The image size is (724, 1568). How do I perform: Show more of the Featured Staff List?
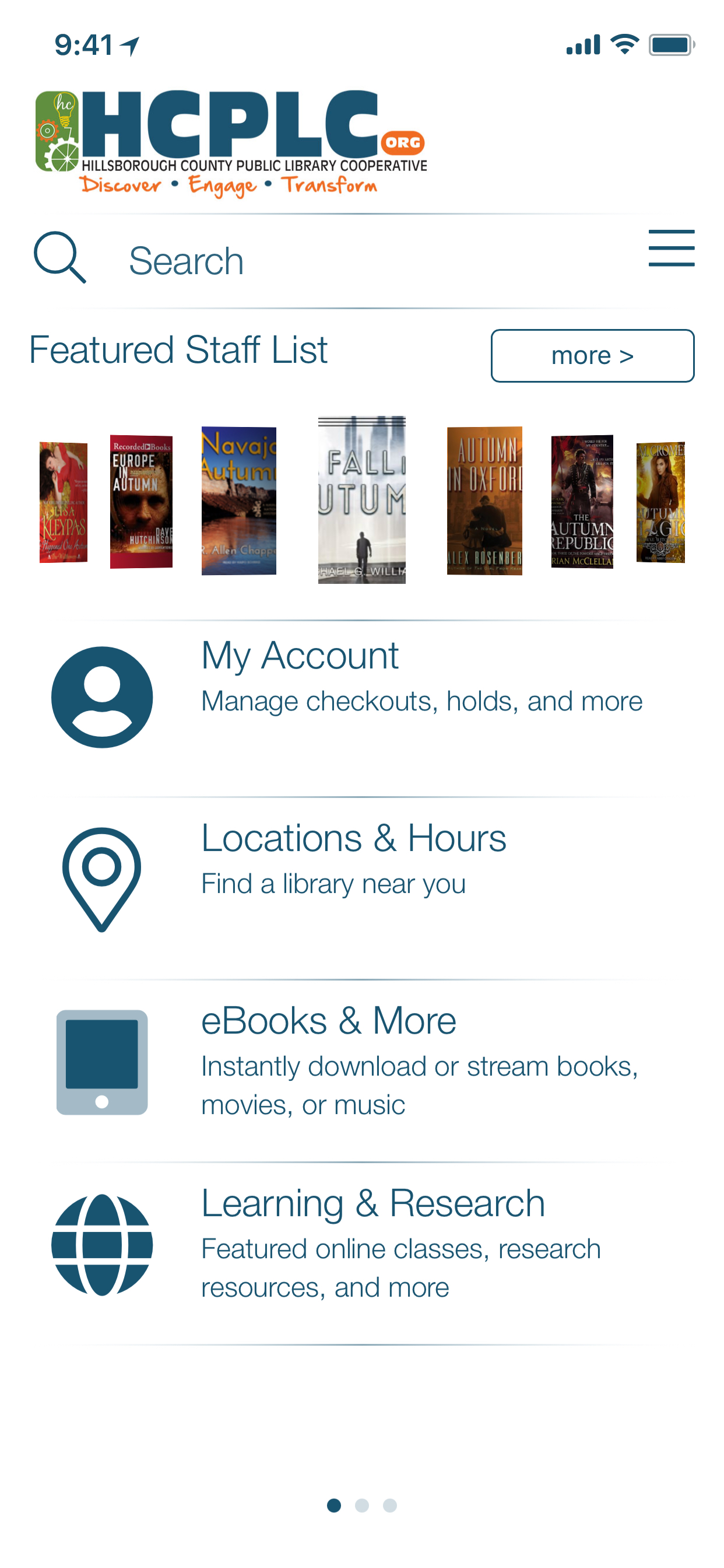[x=591, y=355]
